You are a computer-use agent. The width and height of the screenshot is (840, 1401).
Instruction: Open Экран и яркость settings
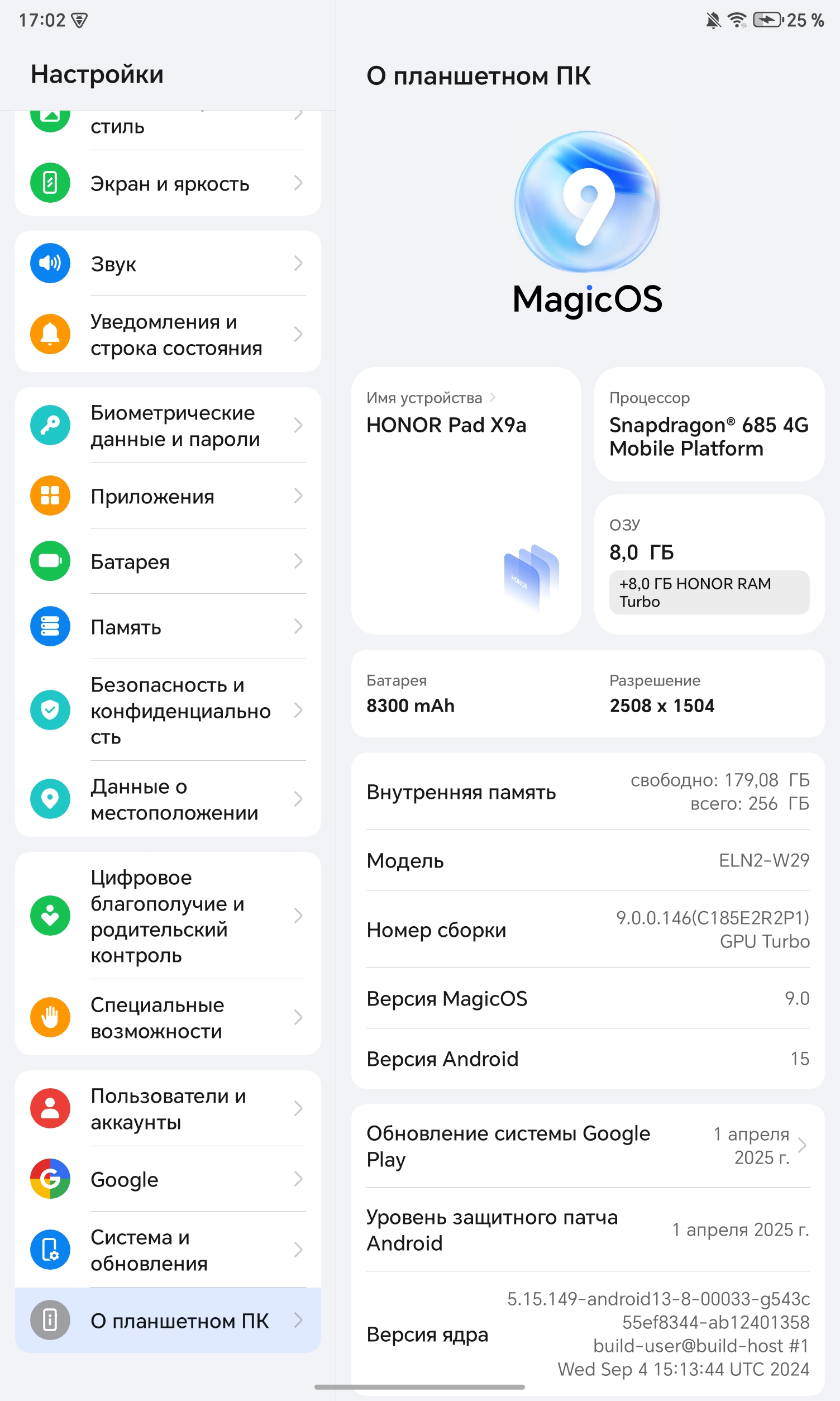pos(168,183)
